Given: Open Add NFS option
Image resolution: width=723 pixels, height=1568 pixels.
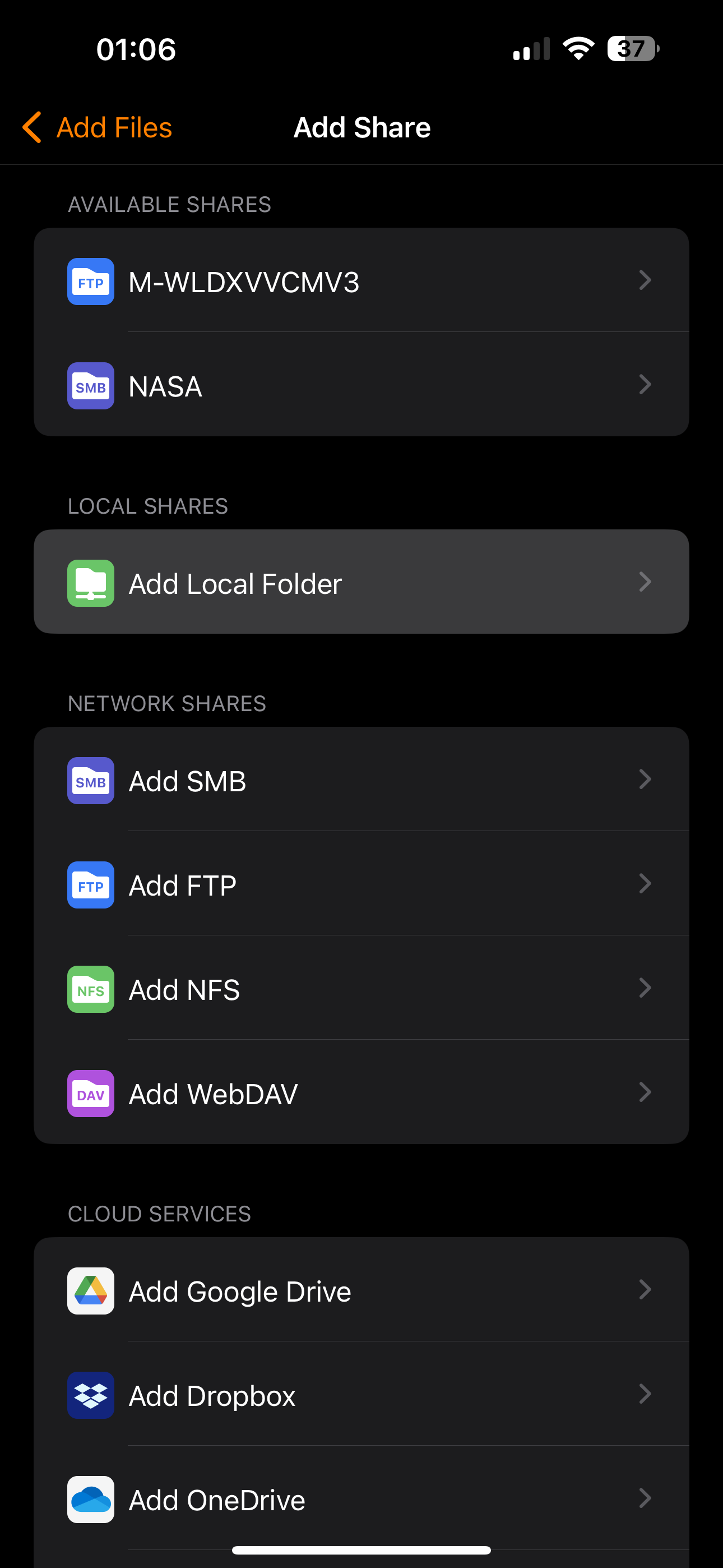Looking at the screenshot, I should pos(360,989).
